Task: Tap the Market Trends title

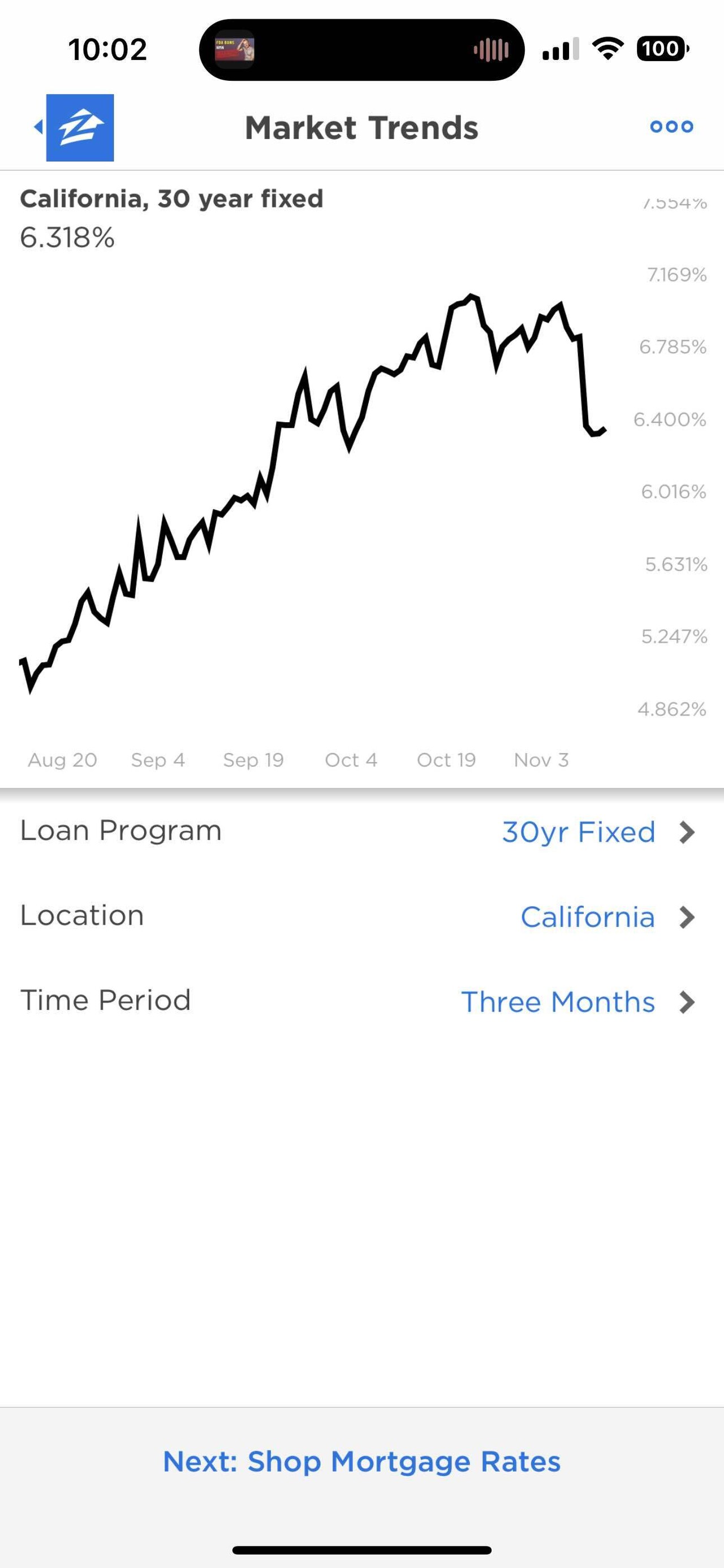Action: 361,127
